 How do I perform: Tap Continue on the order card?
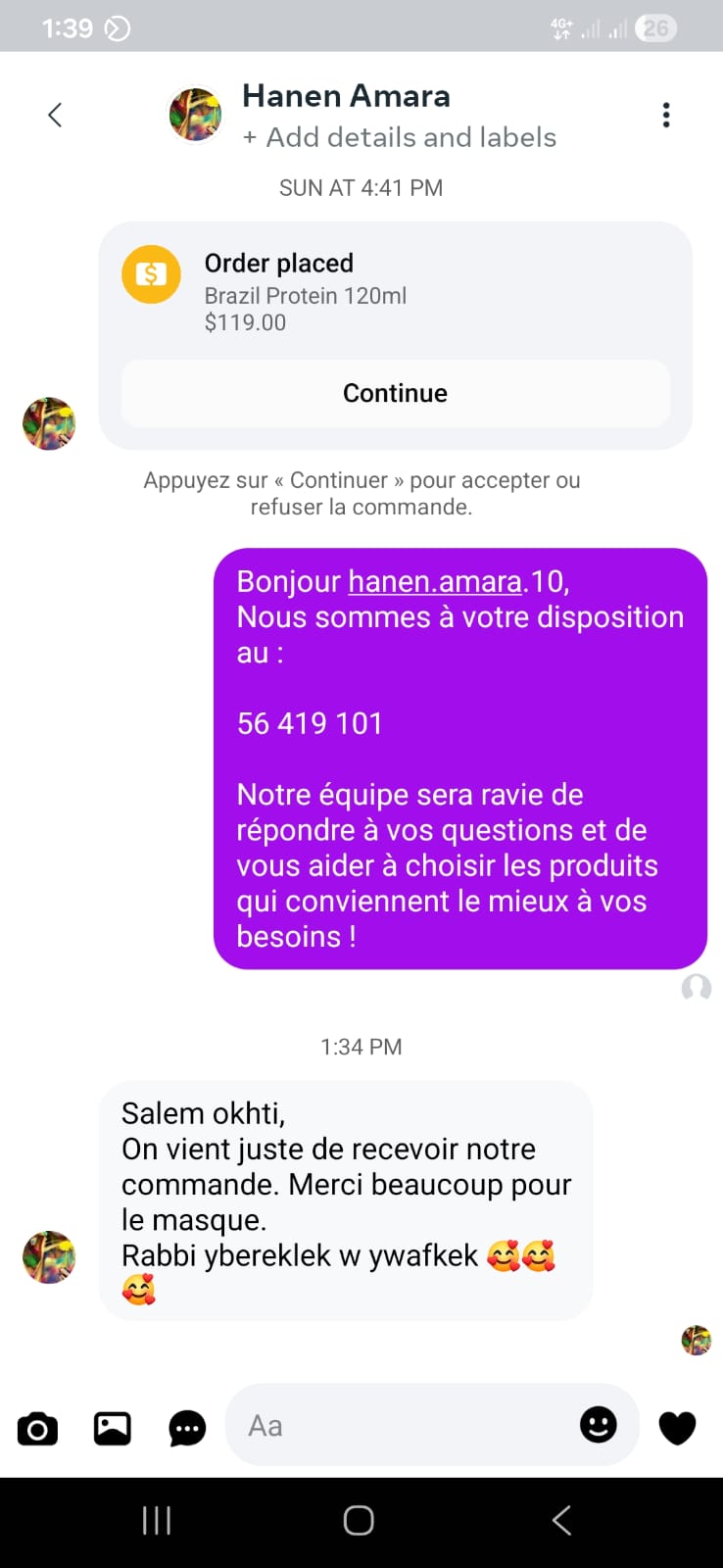(x=395, y=393)
